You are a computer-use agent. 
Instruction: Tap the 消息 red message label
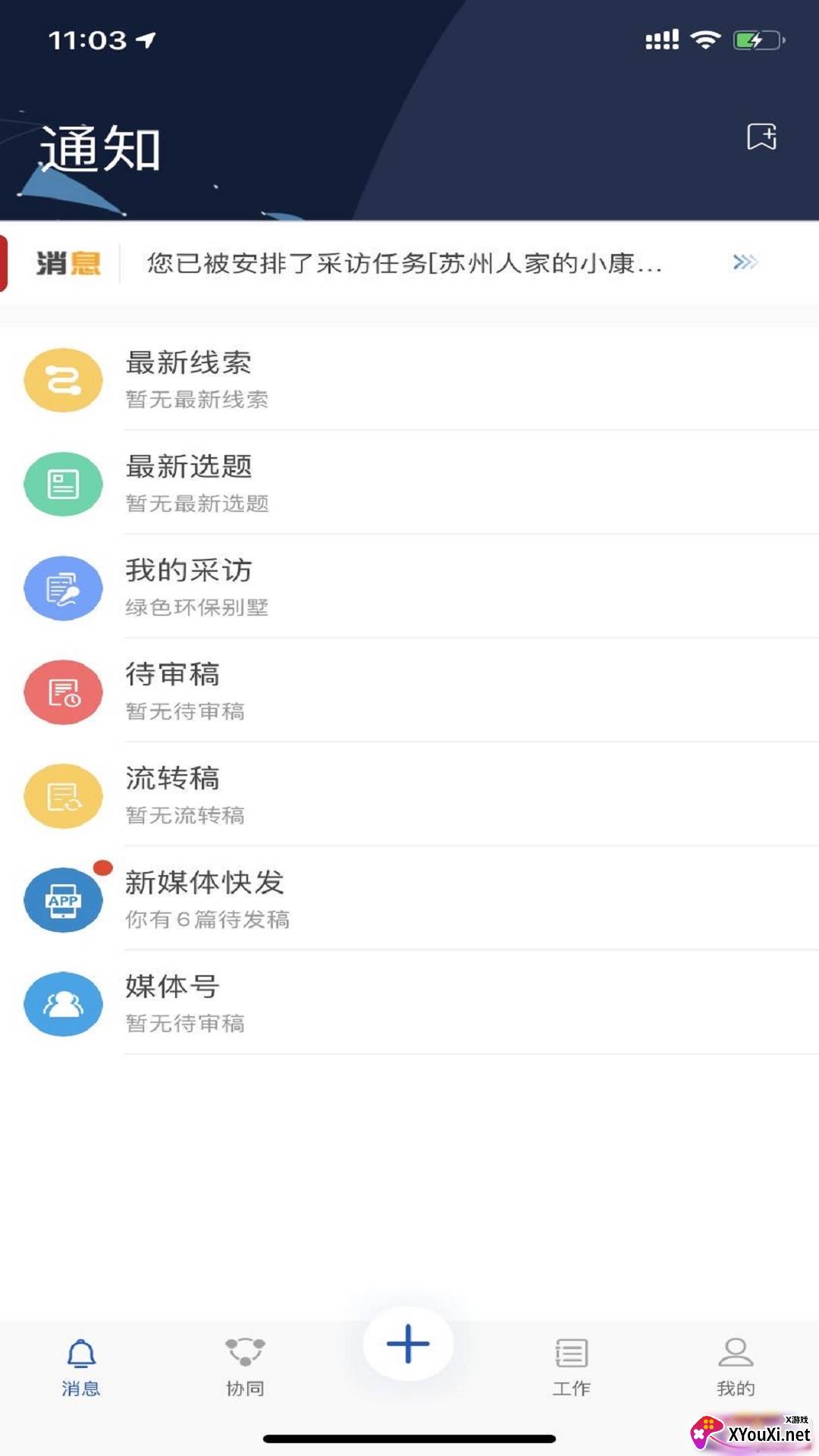pyautogui.click(x=68, y=262)
